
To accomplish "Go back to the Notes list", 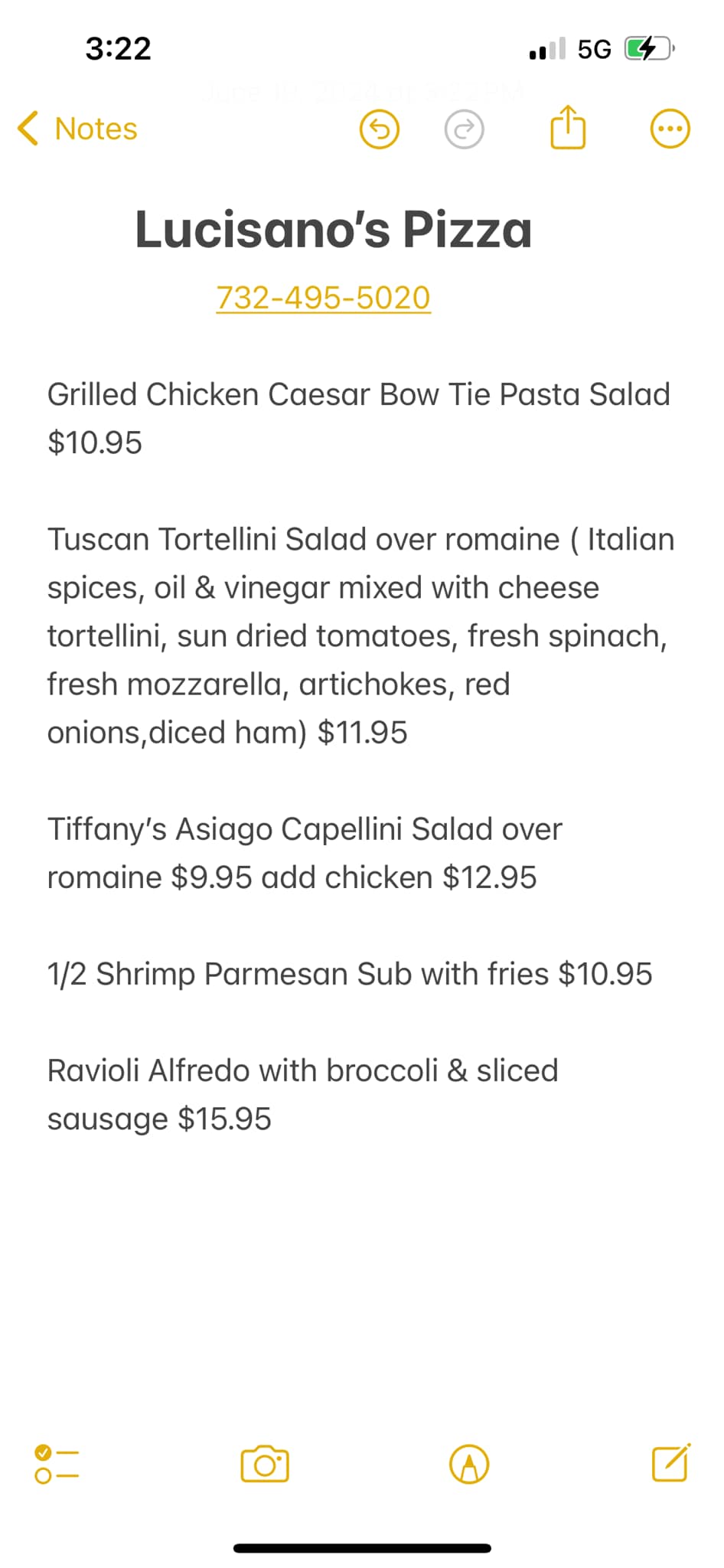I will pyautogui.click(x=78, y=129).
